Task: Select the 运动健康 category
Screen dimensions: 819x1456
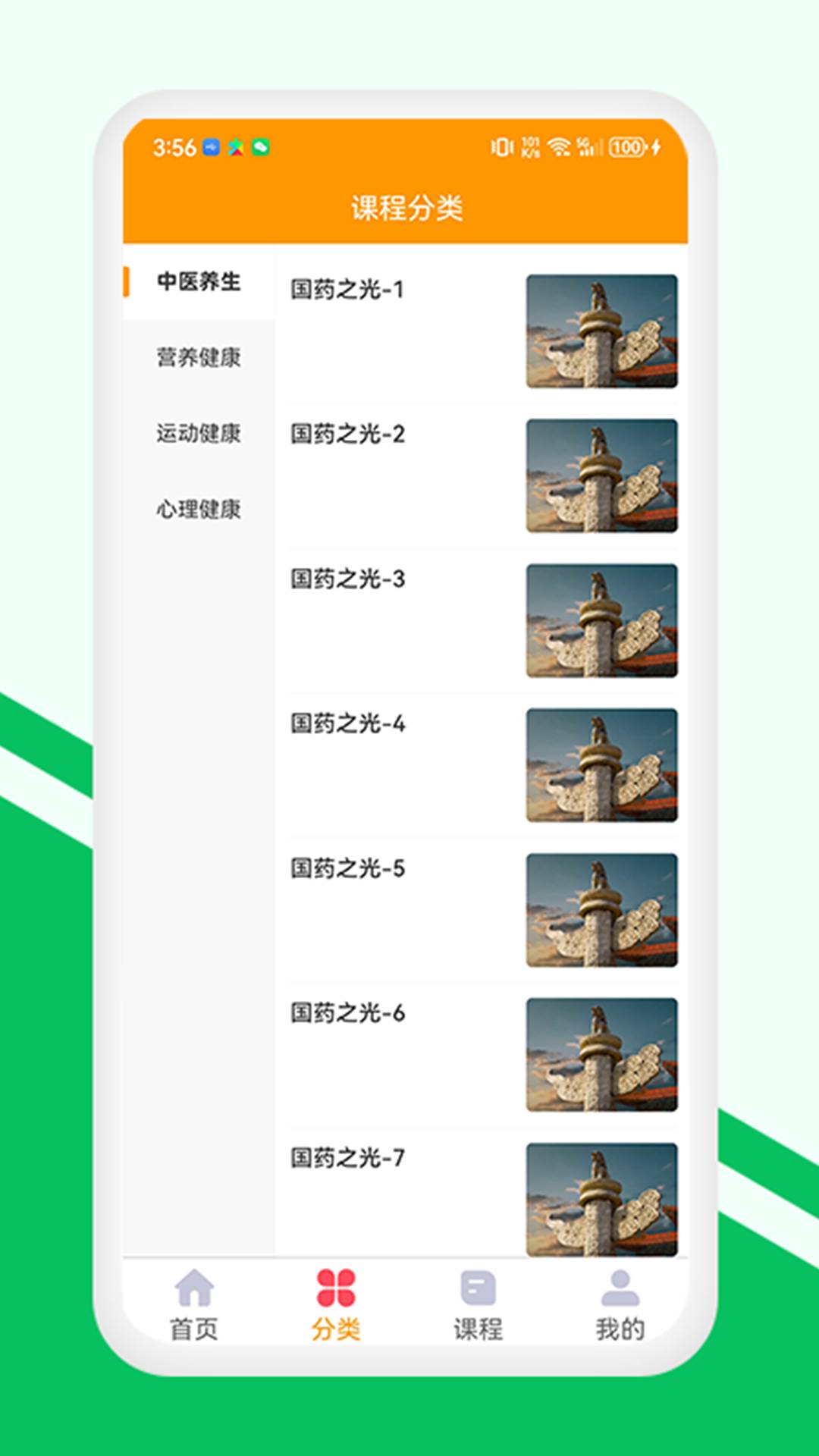Action: (x=199, y=434)
